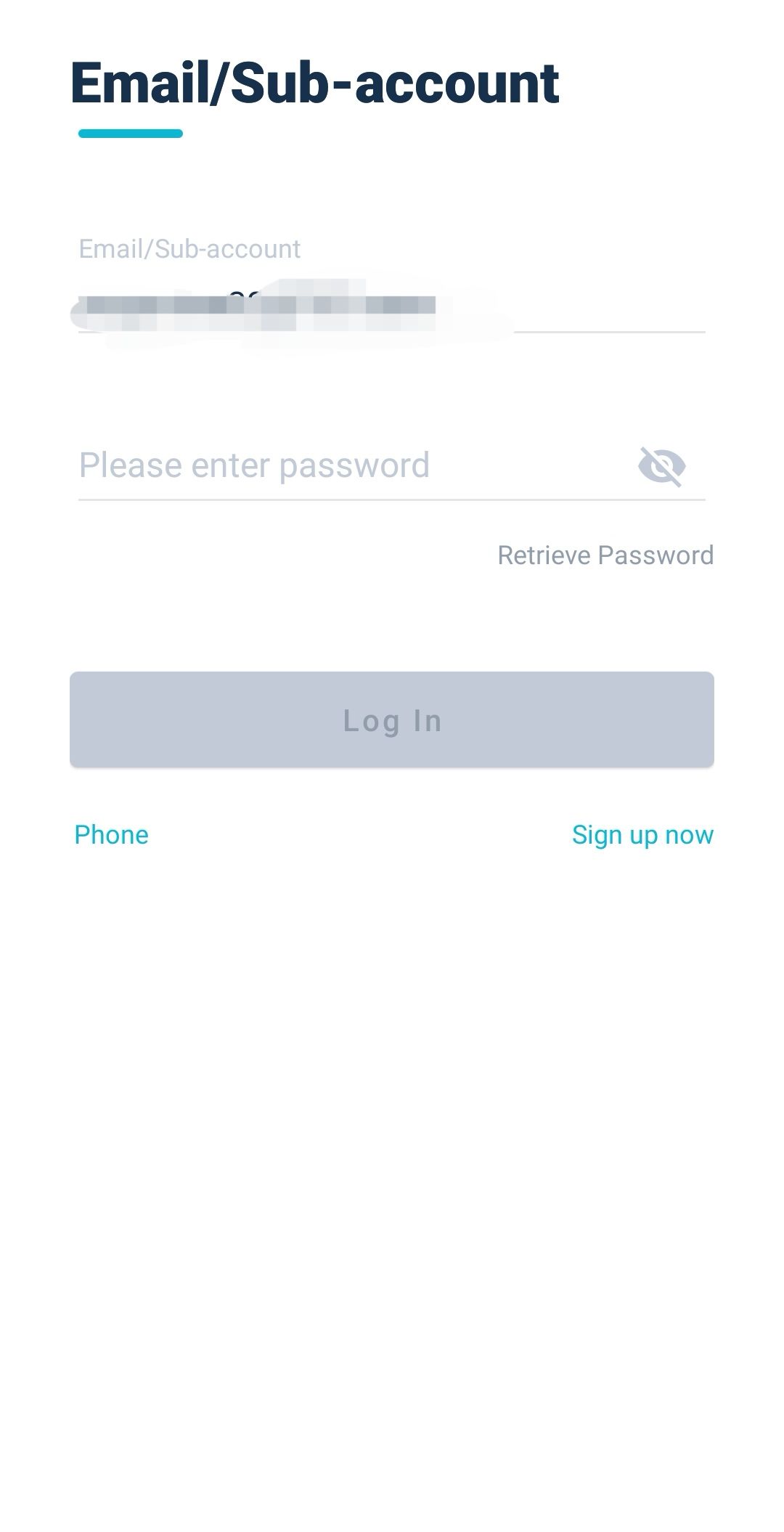Open Sign up now

pos(642,835)
